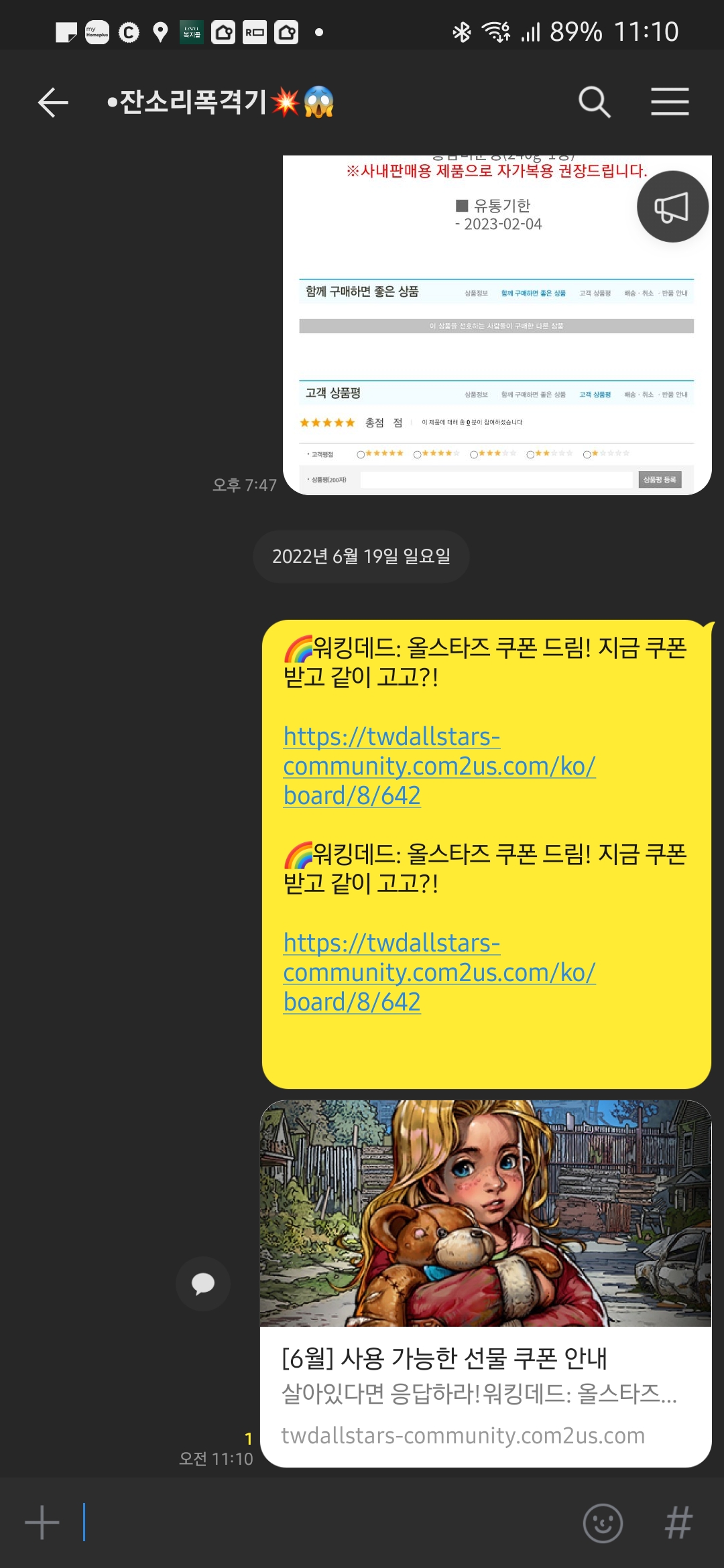724x1568 pixels.
Task: Open the hashtag search button
Action: pos(678,1522)
